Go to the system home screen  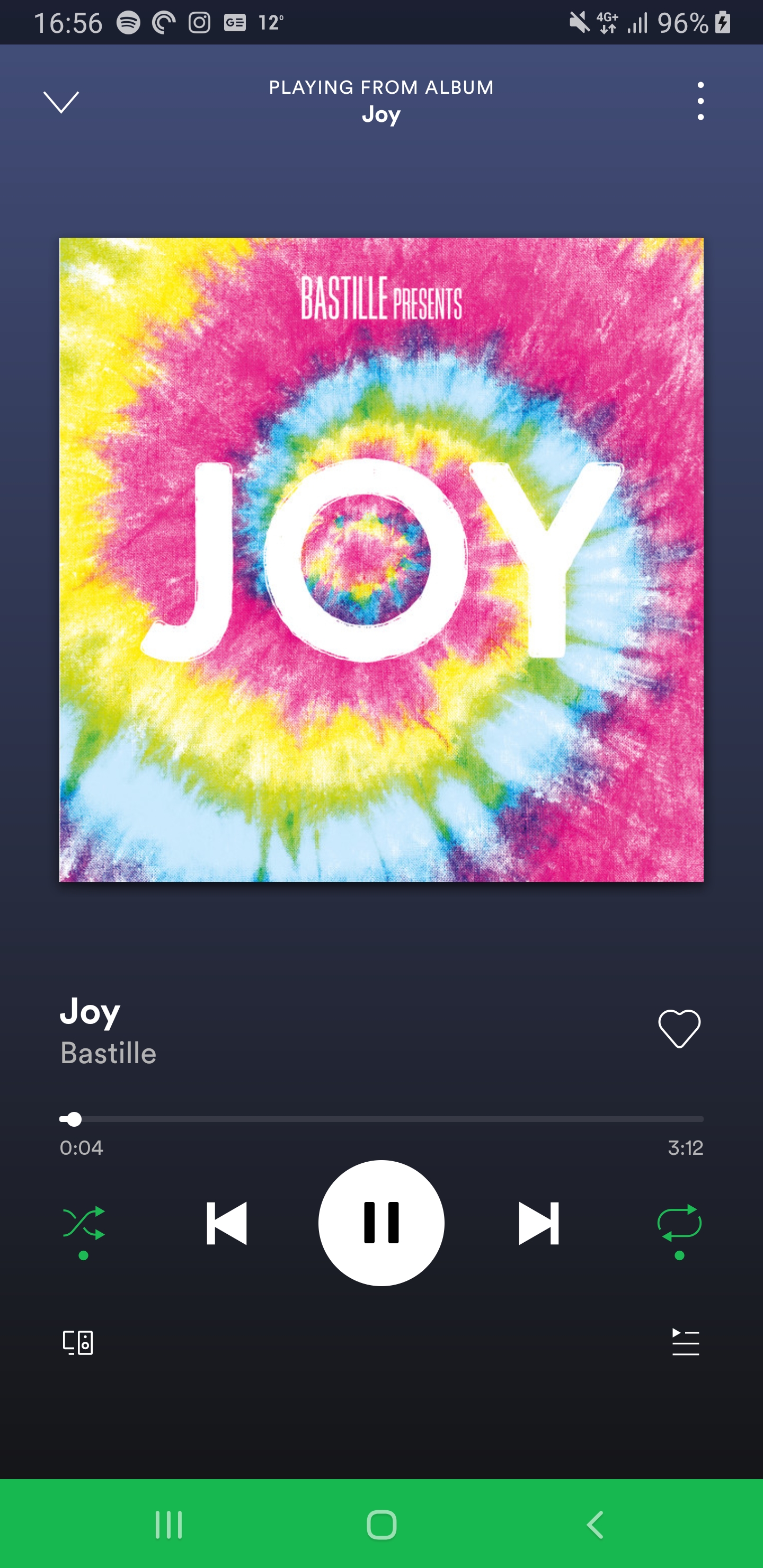click(x=381, y=1524)
